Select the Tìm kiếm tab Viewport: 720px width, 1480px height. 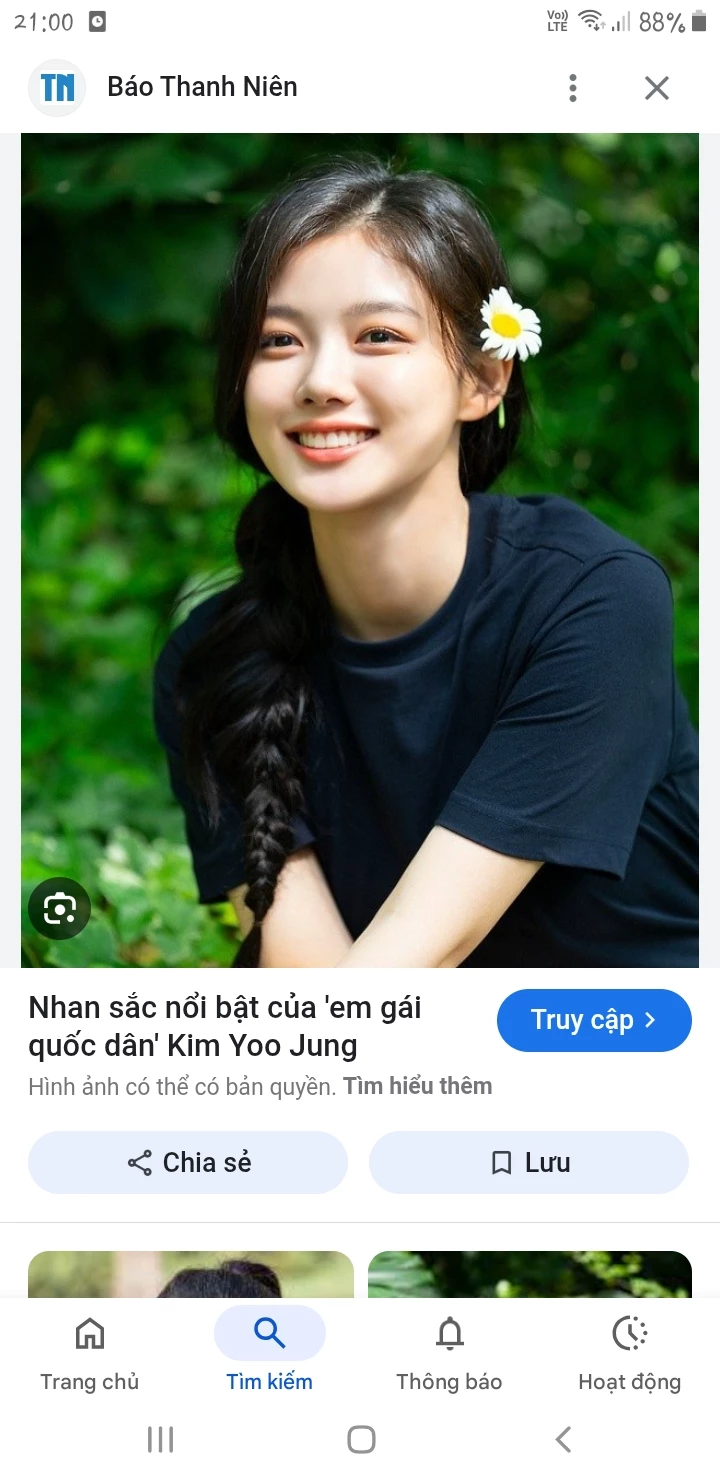pos(269,1353)
